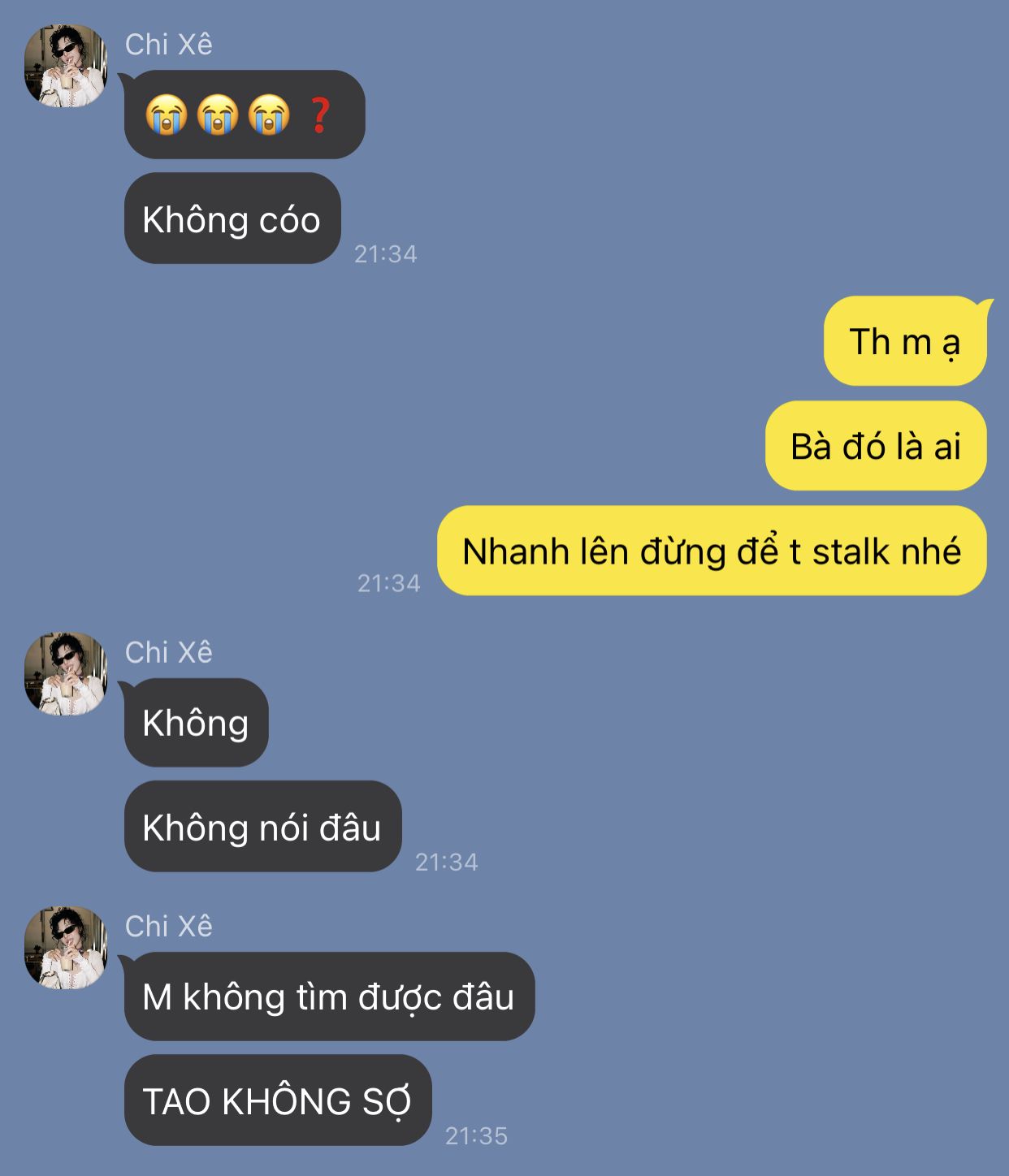Open Chi Xê's avatar beside the crying emojis message

pyautogui.click(x=66, y=66)
